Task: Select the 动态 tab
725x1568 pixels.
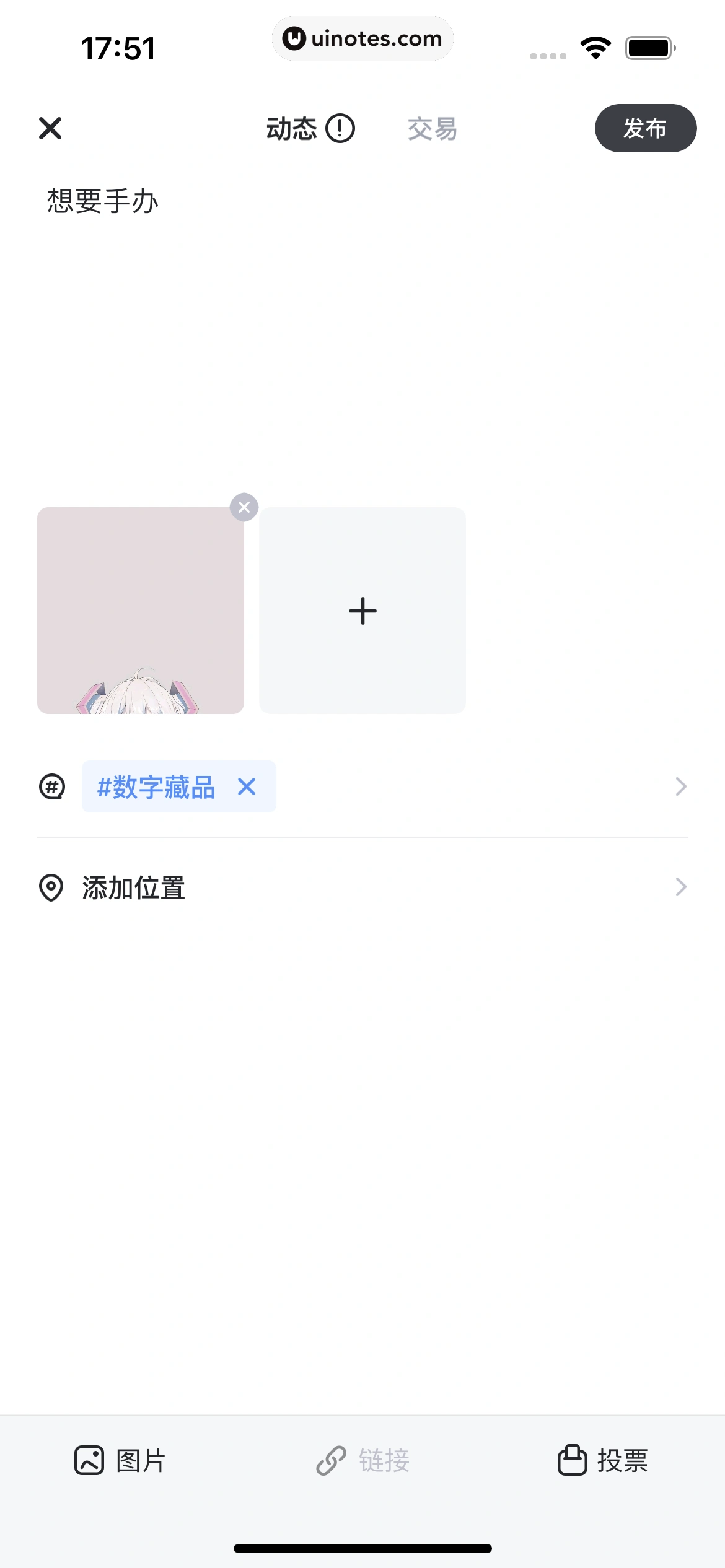Action: click(291, 129)
